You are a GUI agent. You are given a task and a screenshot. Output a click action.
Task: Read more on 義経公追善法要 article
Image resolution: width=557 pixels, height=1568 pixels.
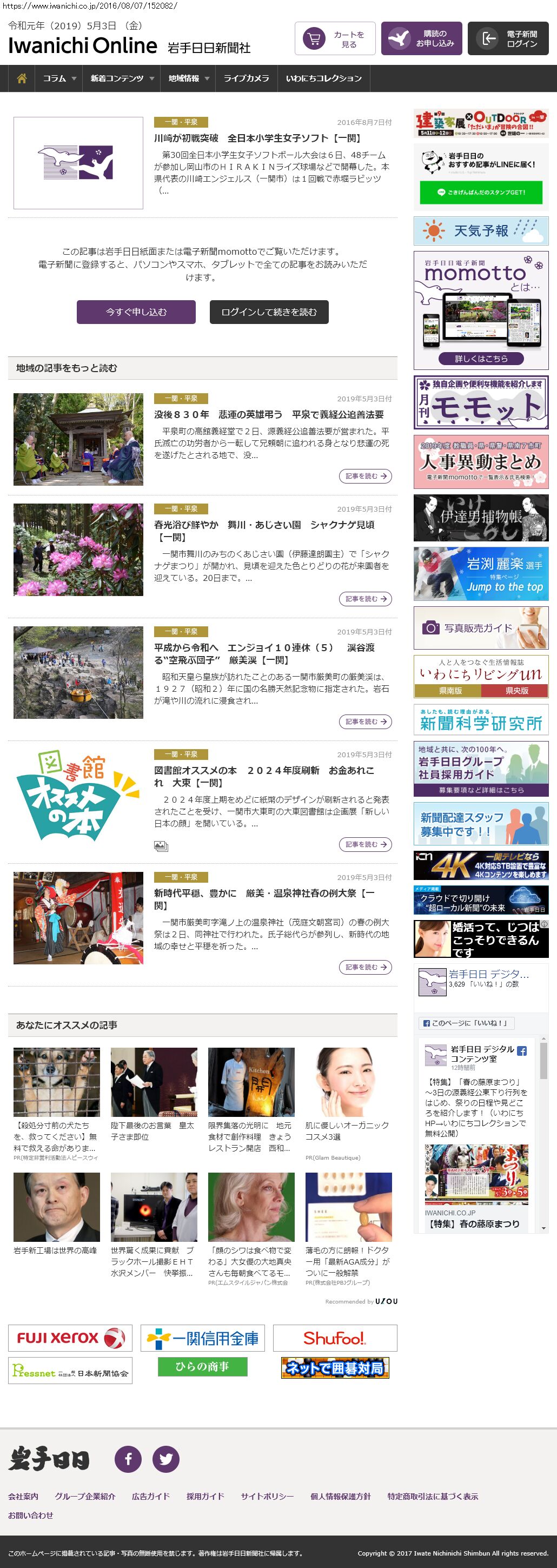364,476
